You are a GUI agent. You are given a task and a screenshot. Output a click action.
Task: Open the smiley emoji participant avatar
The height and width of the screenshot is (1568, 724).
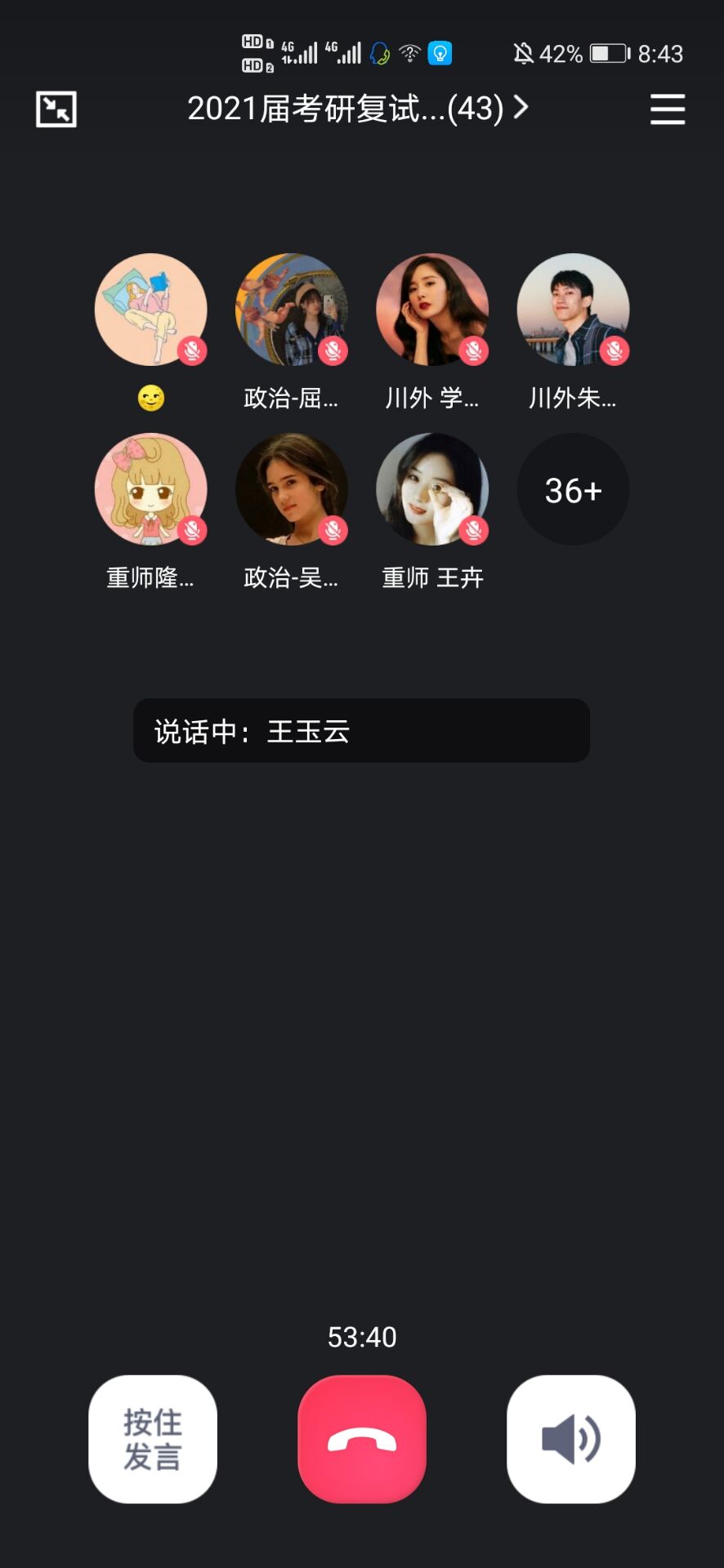point(151,310)
